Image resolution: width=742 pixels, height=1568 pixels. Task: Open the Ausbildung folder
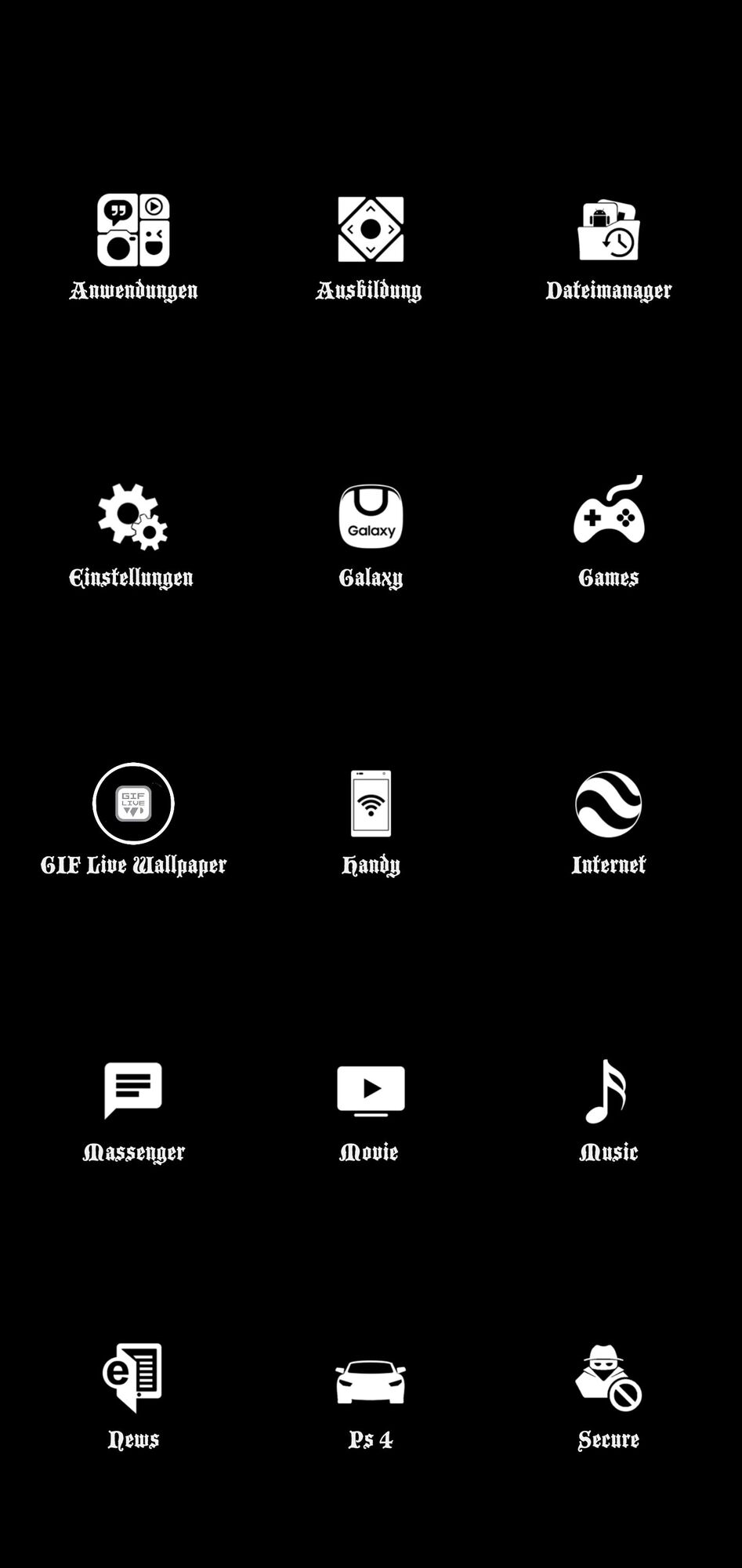click(371, 230)
